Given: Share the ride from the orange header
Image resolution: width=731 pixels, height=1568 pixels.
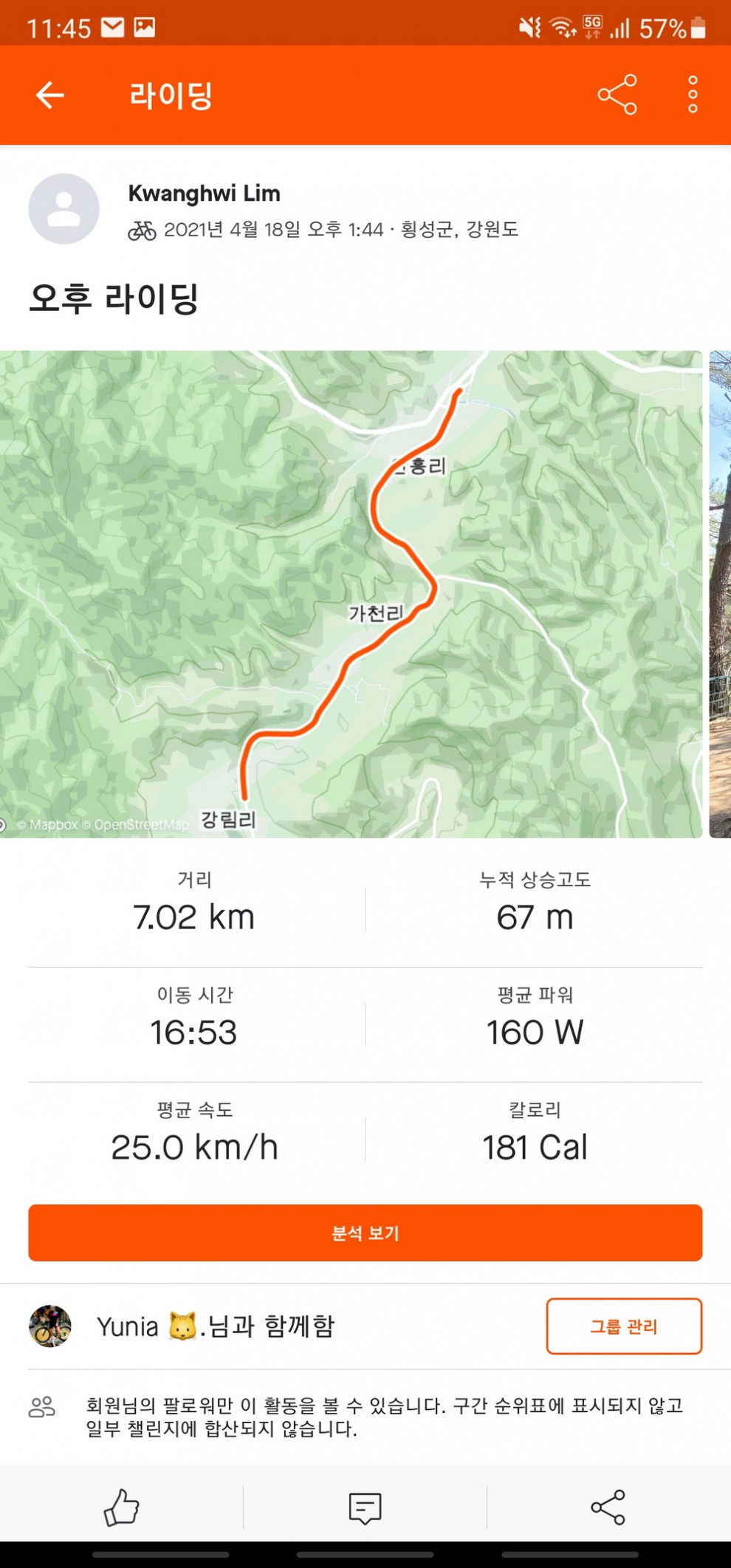Looking at the screenshot, I should (617, 95).
